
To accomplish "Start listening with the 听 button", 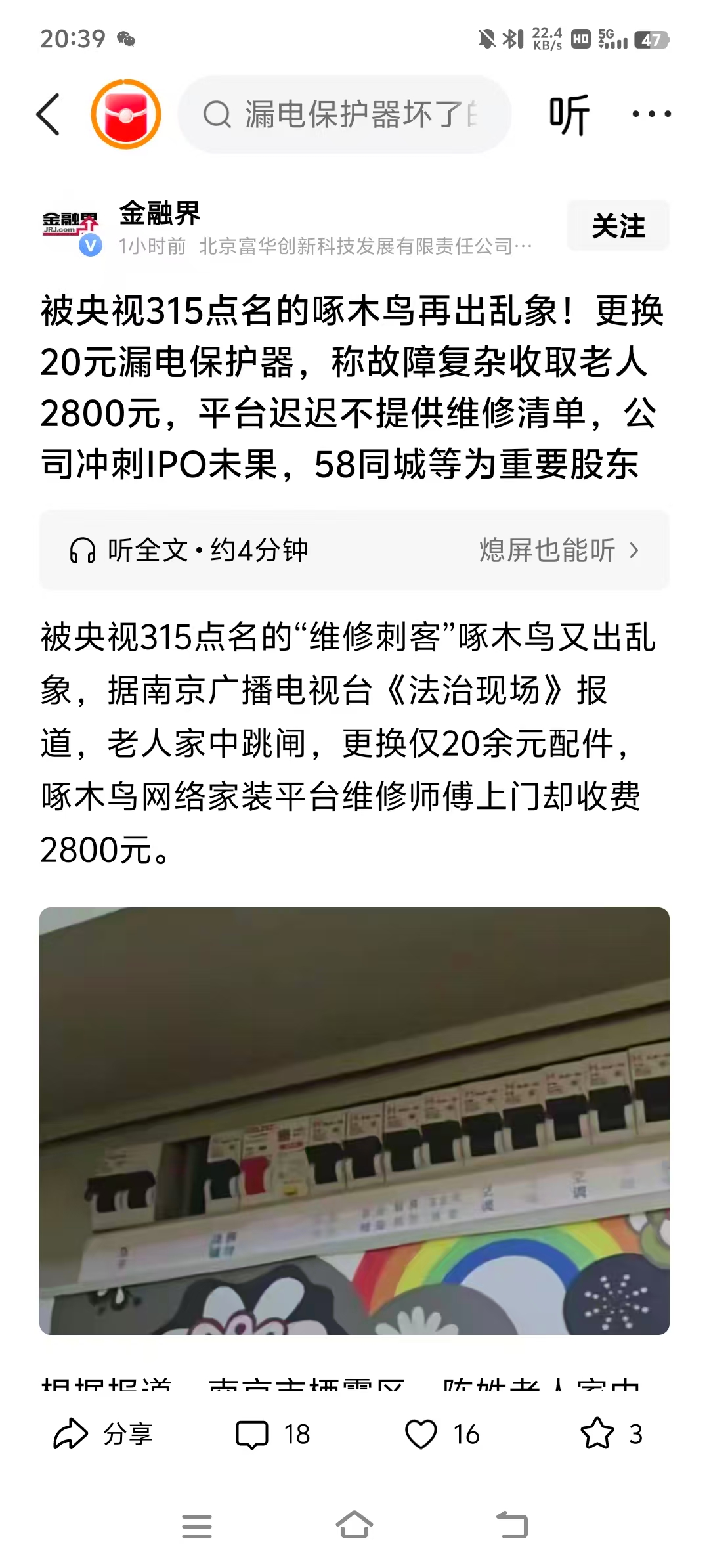I will (x=569, y=115).
